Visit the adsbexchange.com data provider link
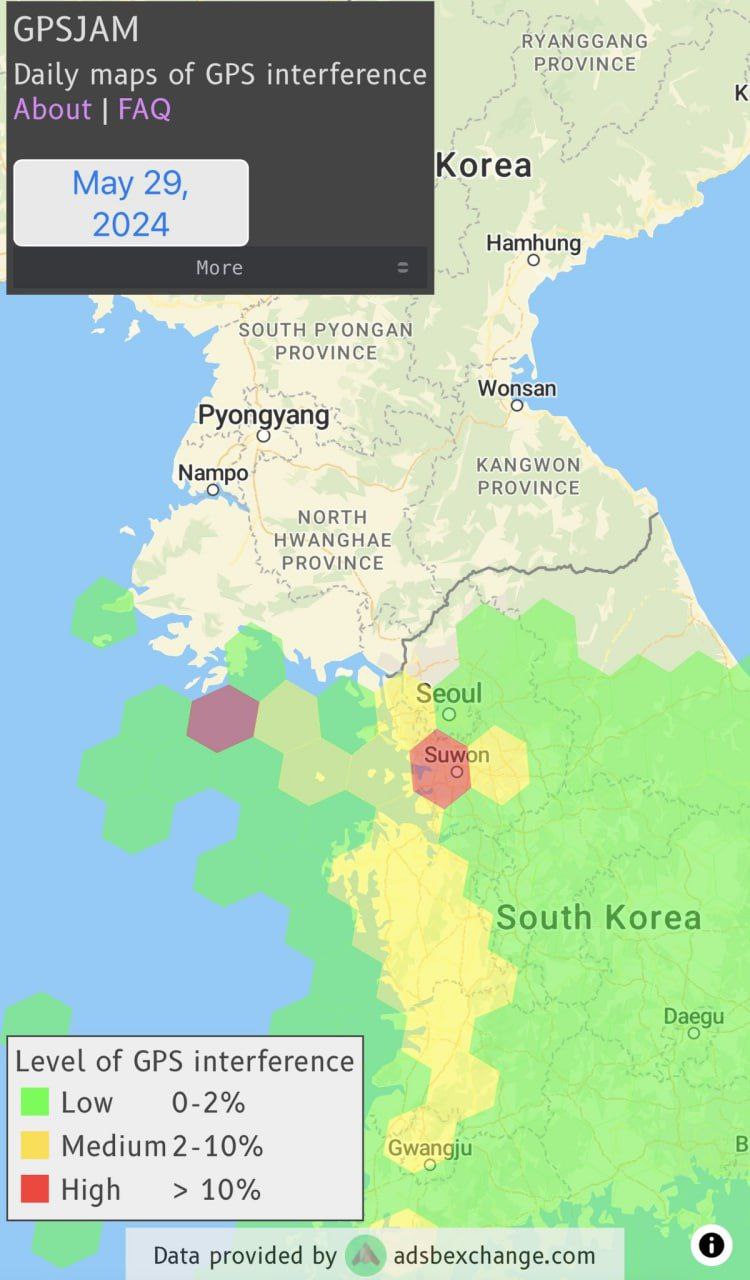Image resolution: width=750 pixels, height=1280 pixels. (x=492, y=1256)
